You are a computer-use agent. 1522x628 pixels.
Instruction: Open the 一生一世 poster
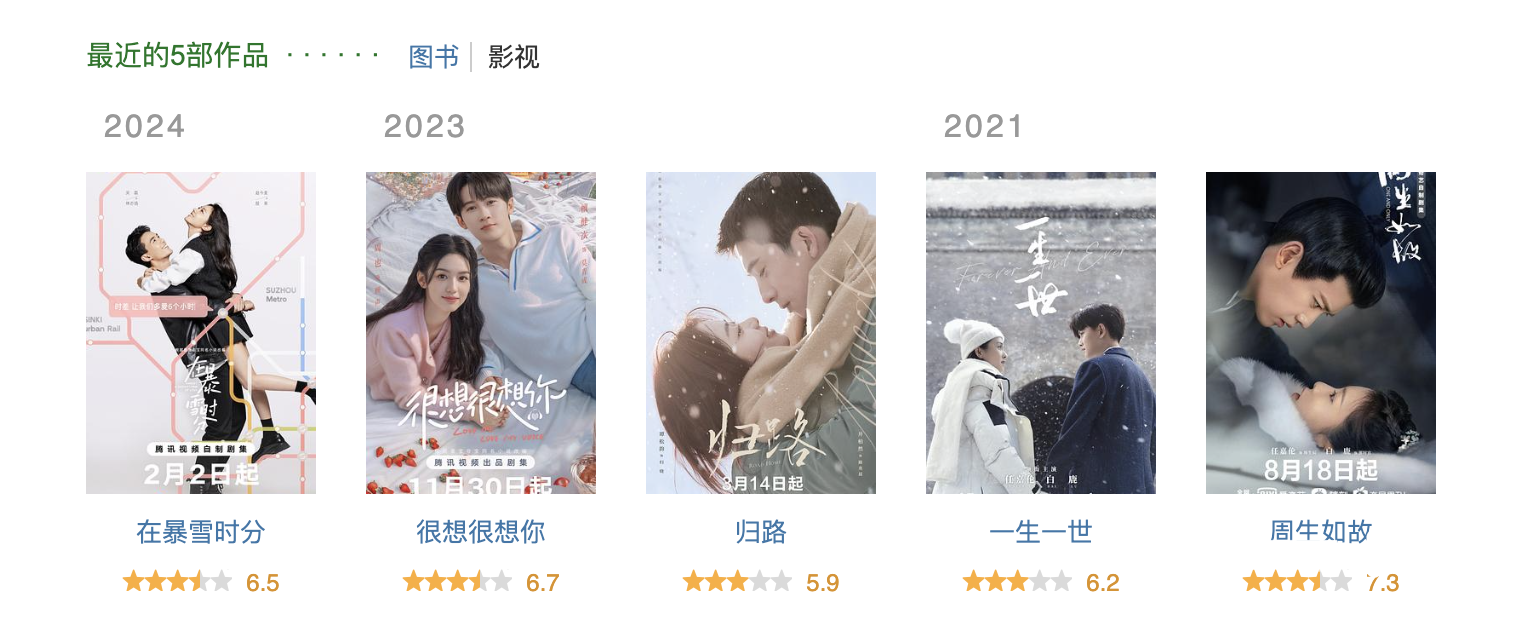1041,332
